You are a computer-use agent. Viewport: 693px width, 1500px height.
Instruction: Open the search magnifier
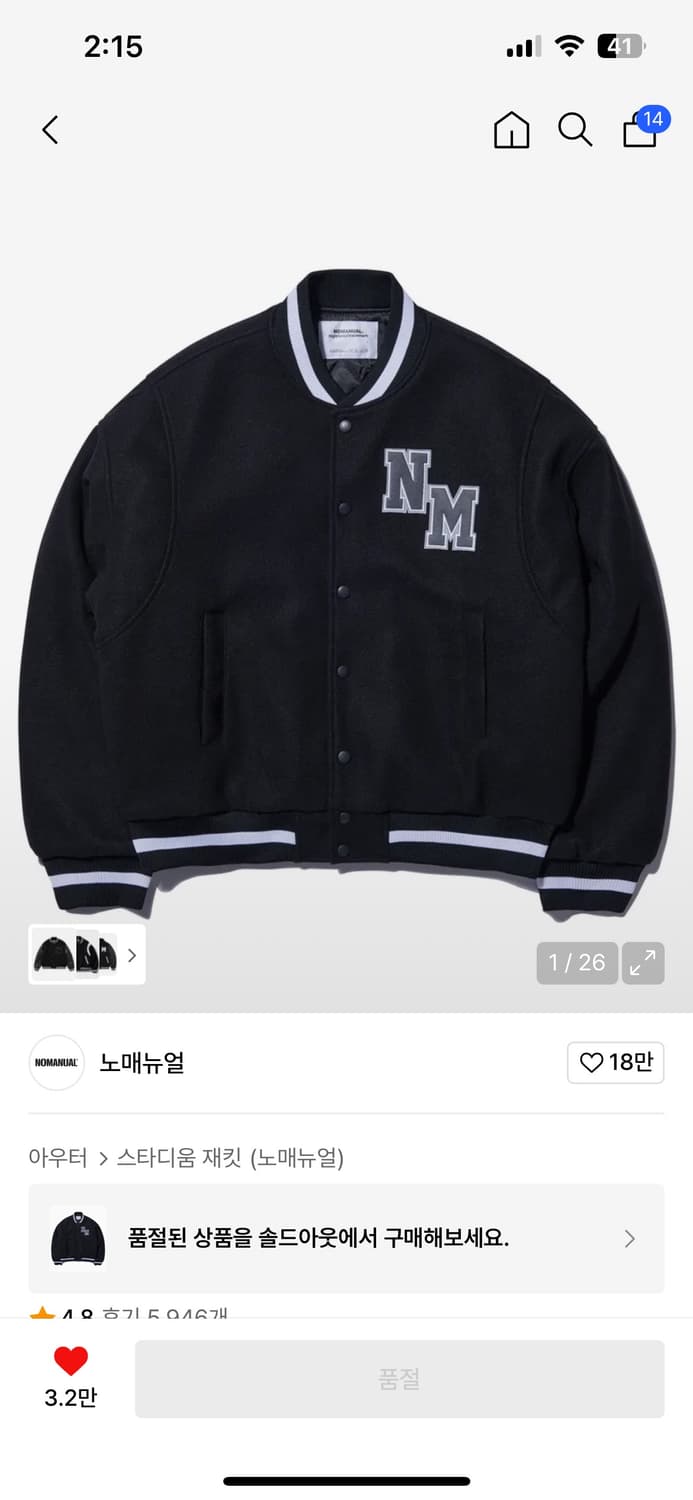[x=575, y=130]
